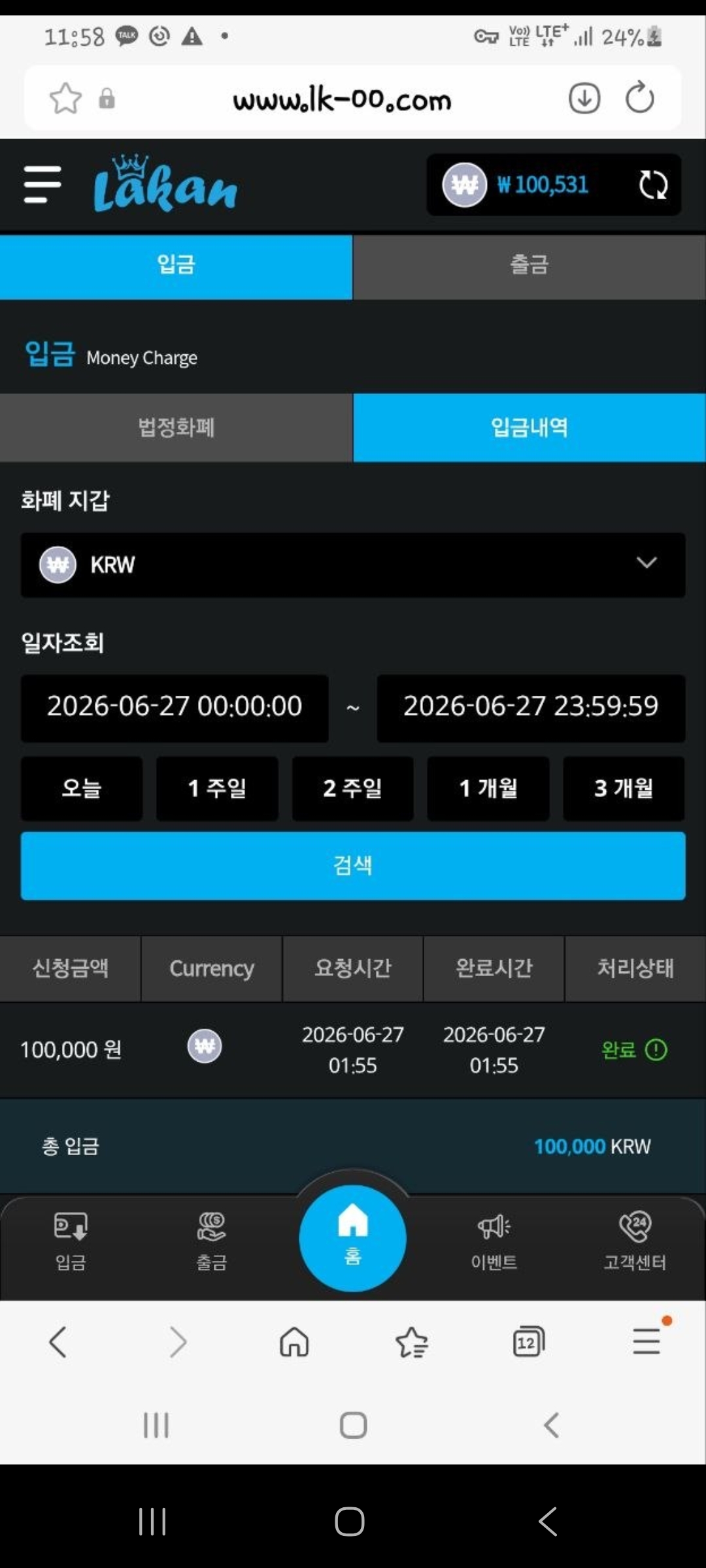Tap the blue 검색 search button
The width and height of the screenshot is (706, 1568).
click(x=353, y=866)
